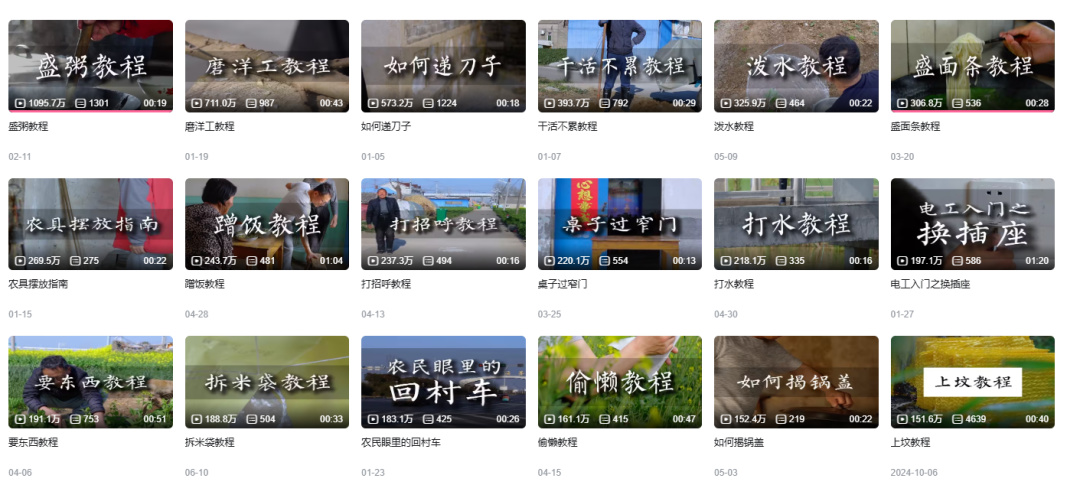Screen dimensions: 1080x485
Task: Play the 盛面条教程 video
Action: coord(972,65)
